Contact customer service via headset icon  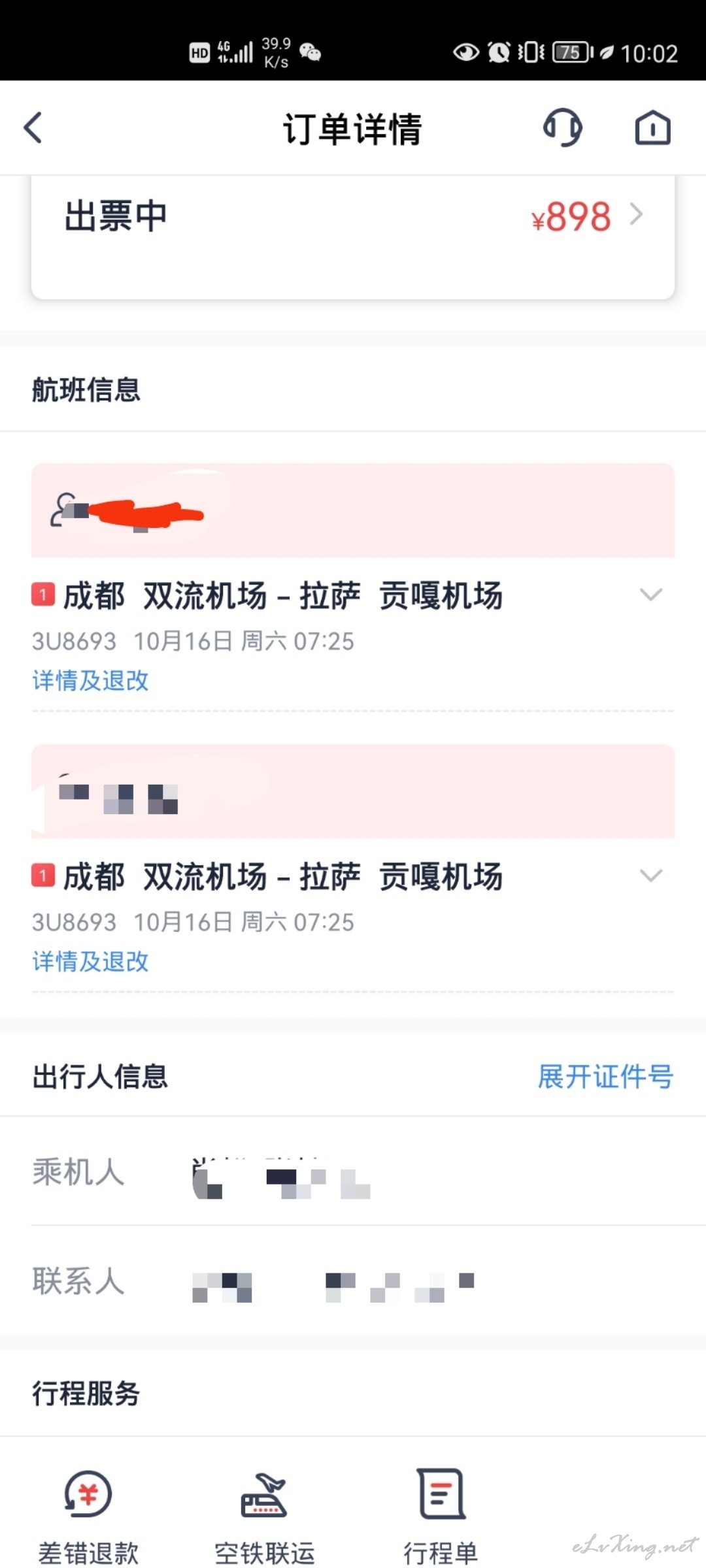(x=562, y=127)
